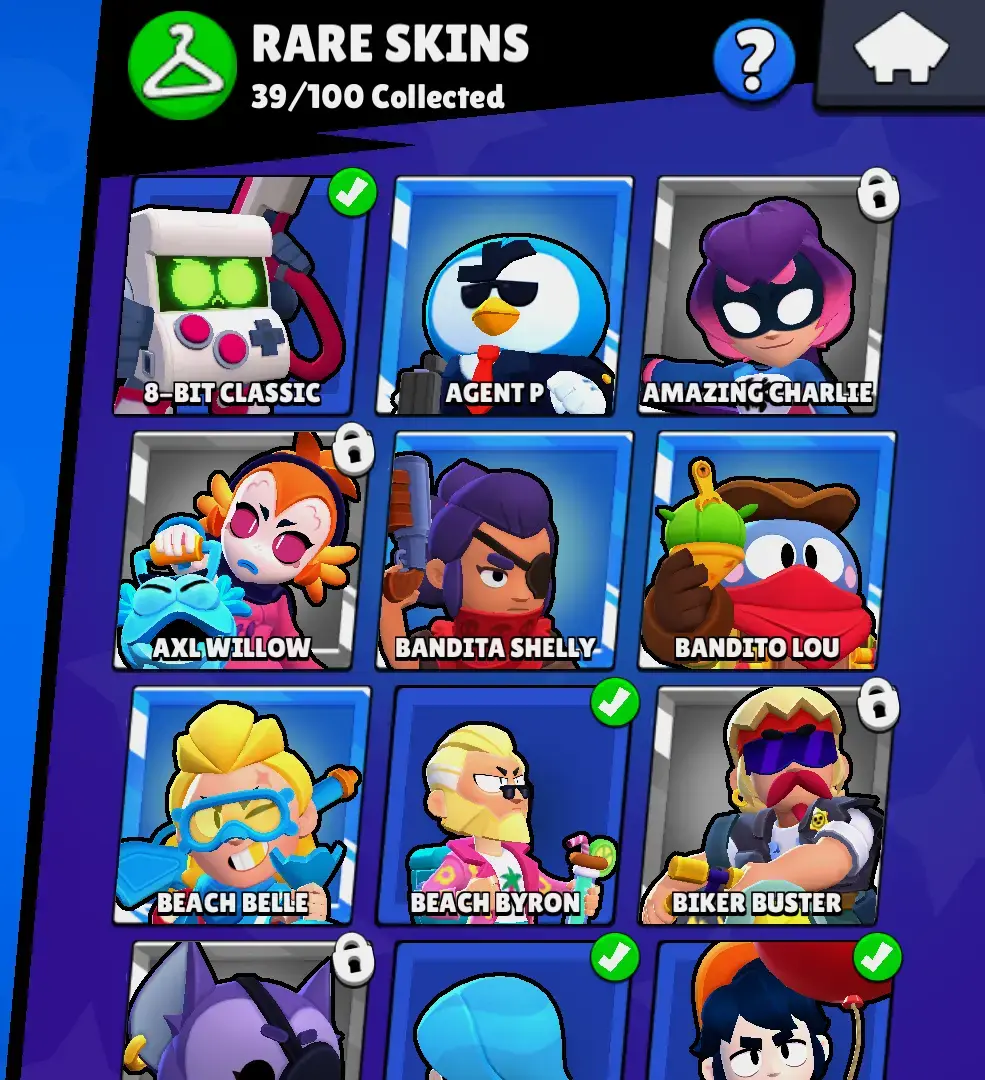Viewport: 985px width, 1080px height.
Task: Select the Agent P skin tile
Action: [505, 296]
